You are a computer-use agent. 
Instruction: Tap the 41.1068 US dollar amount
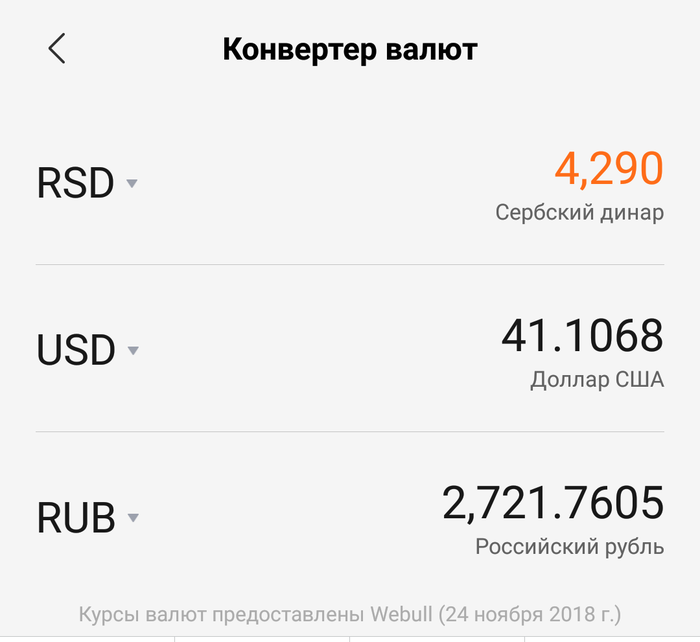[x=581, y=336]
